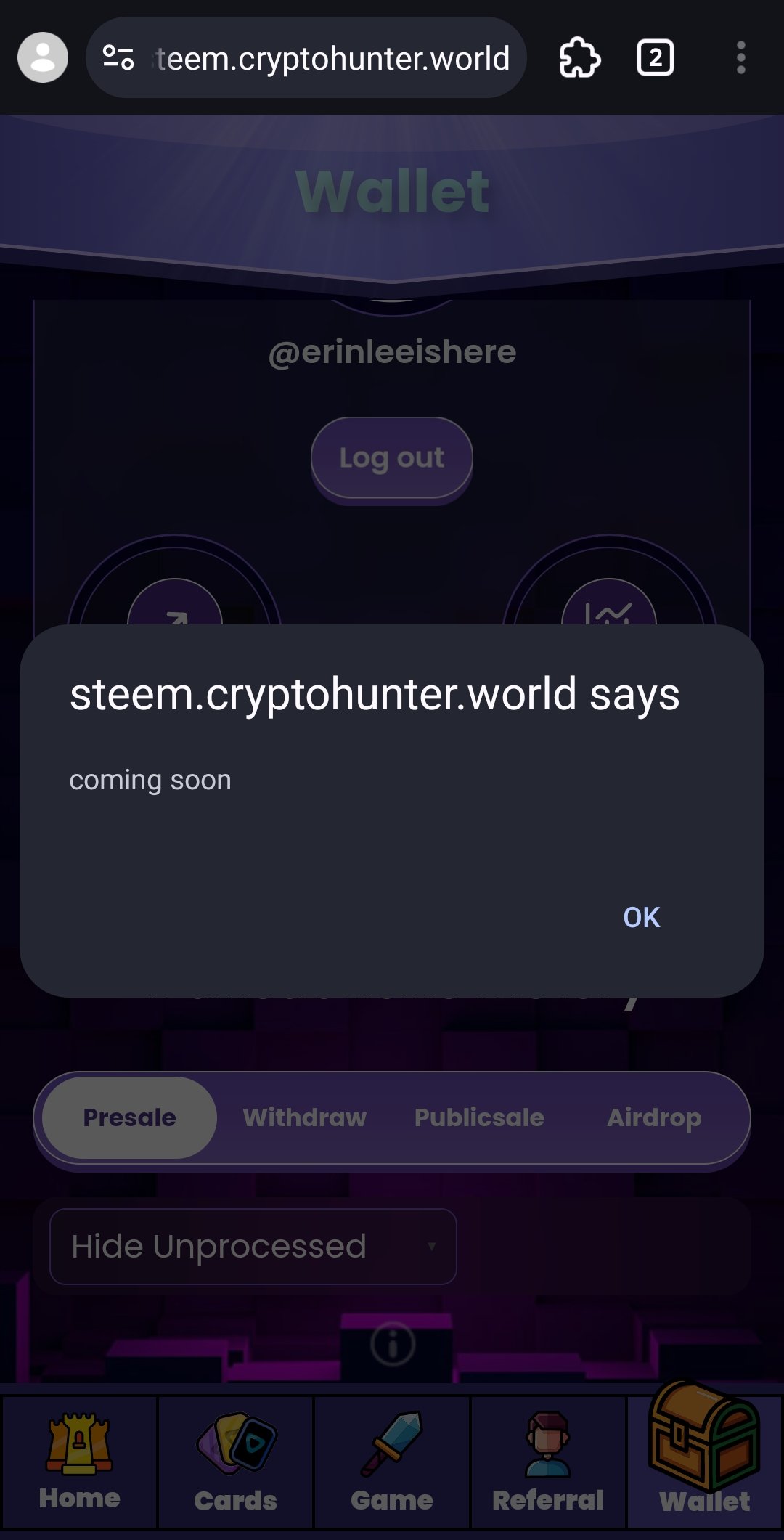Switch to the Withdraw tab
This screenshot has width=784, height=1540.
(x=305, y=1117)
